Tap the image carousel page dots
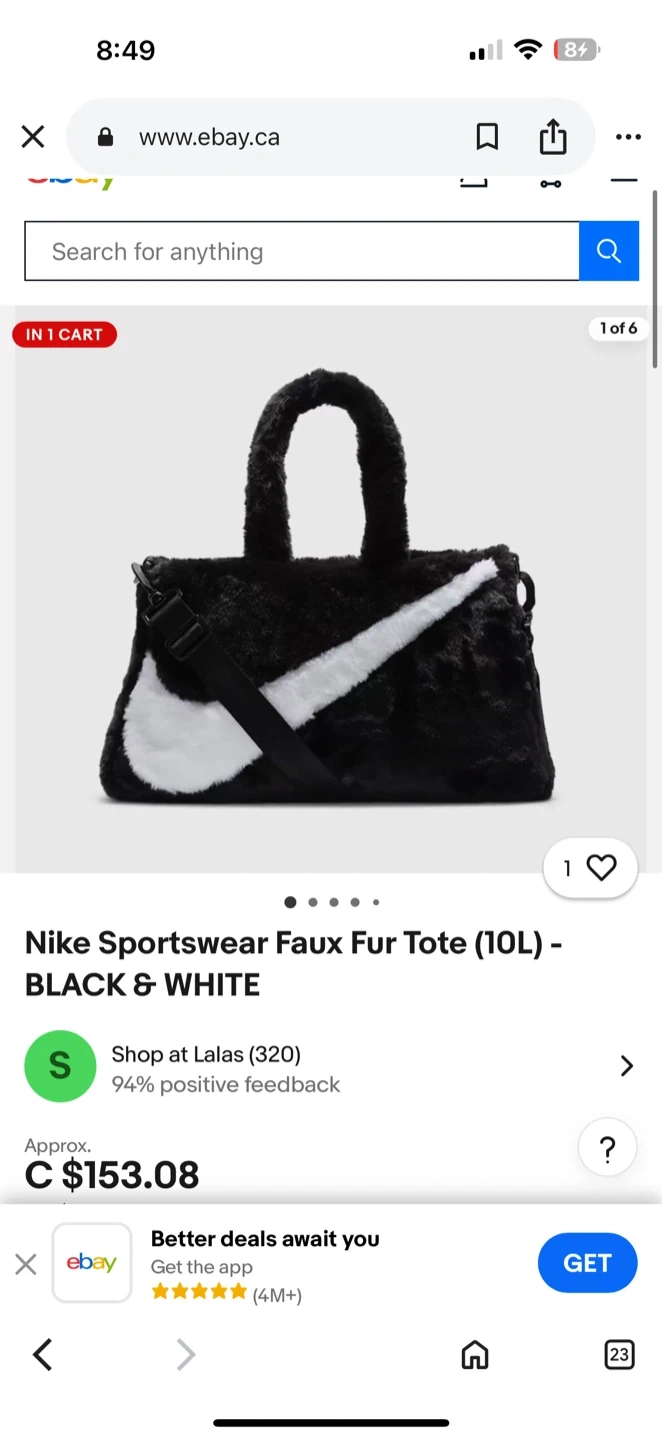The height and width of the screenshot is (1440, 662). click(x=332, y=902)
